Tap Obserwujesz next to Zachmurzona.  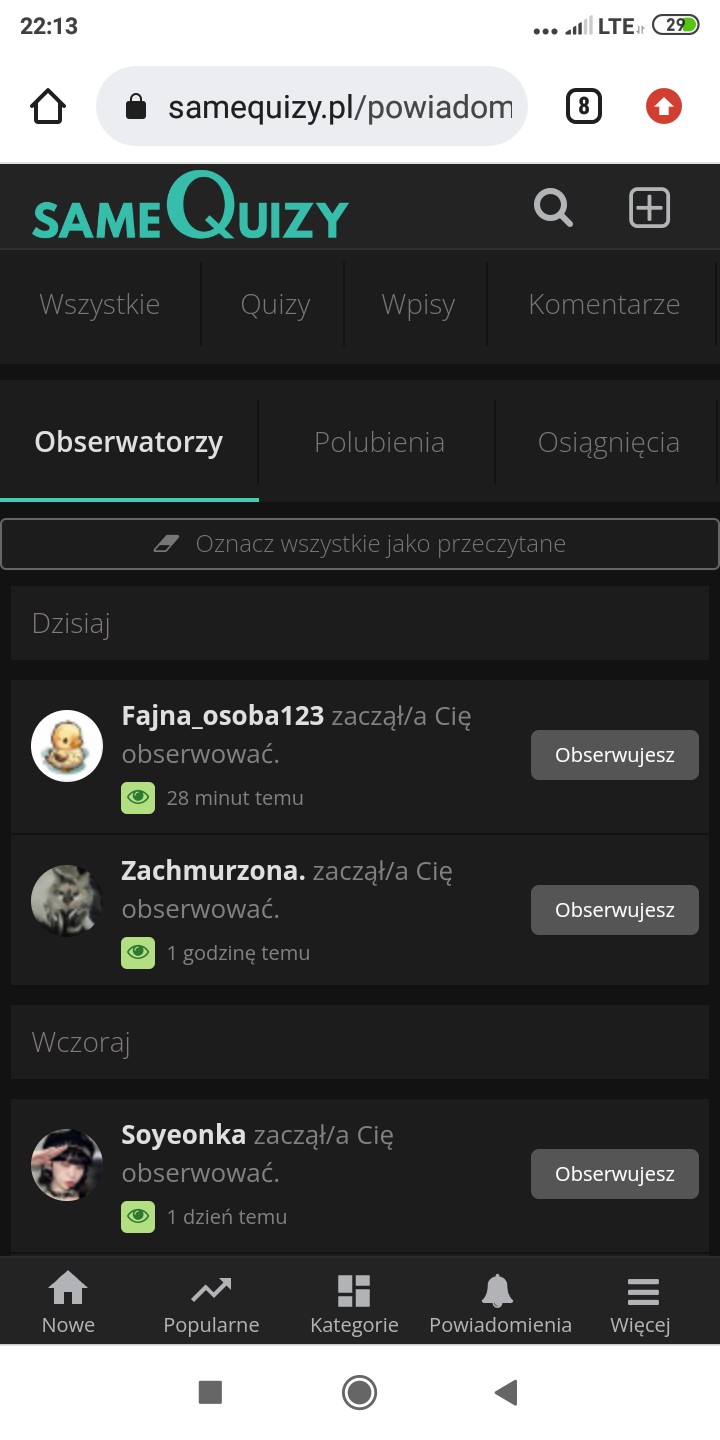coord(615,910)
